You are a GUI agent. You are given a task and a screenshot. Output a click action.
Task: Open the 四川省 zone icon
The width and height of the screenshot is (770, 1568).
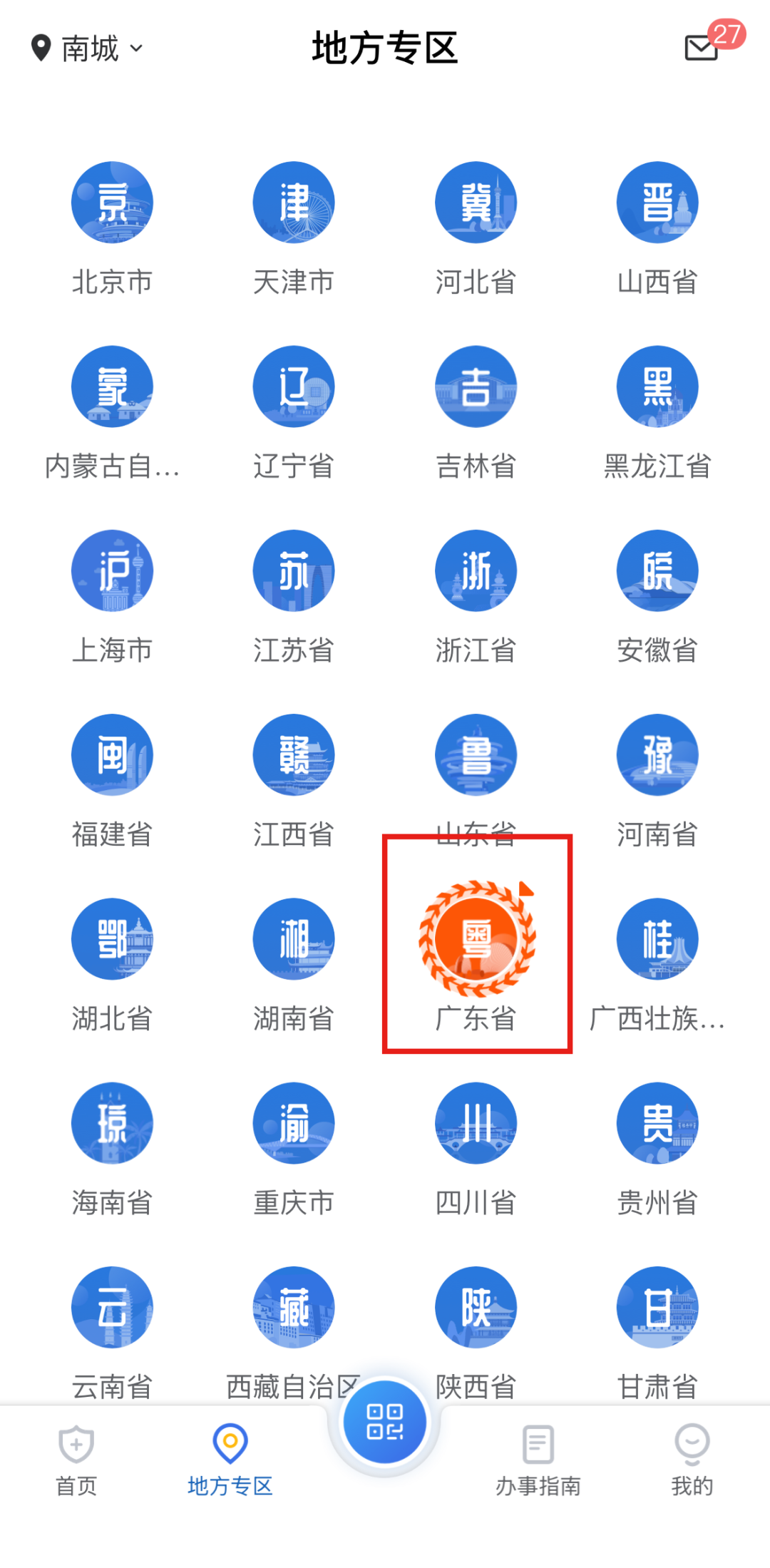[x=476, y=1123]
